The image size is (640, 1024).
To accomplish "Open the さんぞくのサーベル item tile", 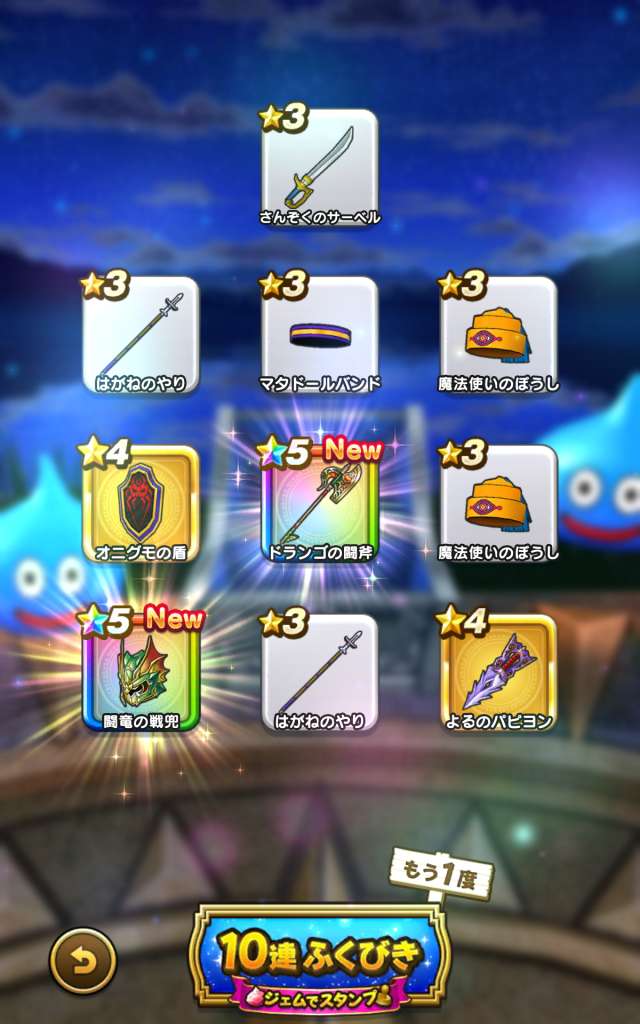I will 320,167.
